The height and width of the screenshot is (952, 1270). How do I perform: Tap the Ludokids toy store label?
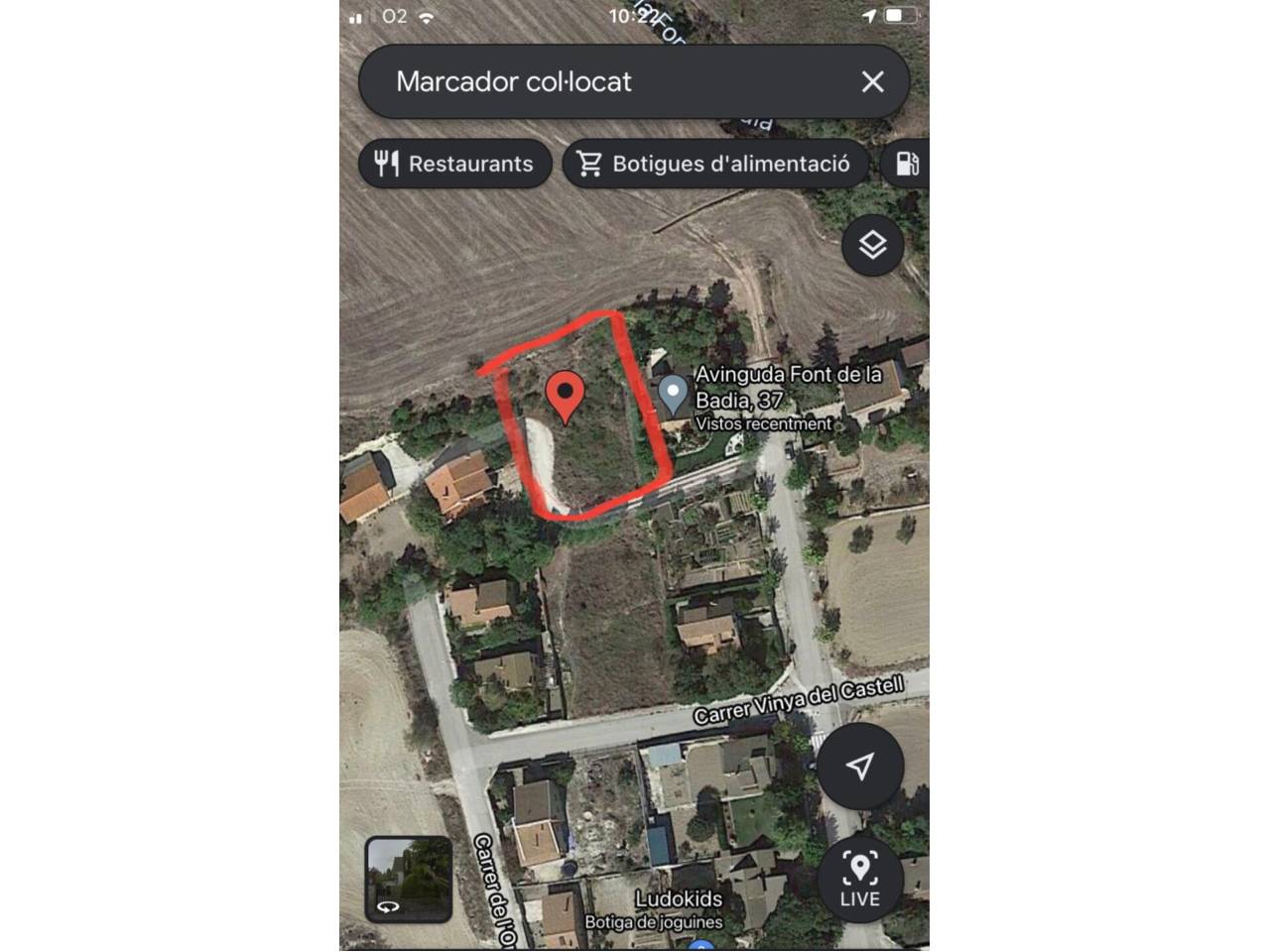[679, 900]
